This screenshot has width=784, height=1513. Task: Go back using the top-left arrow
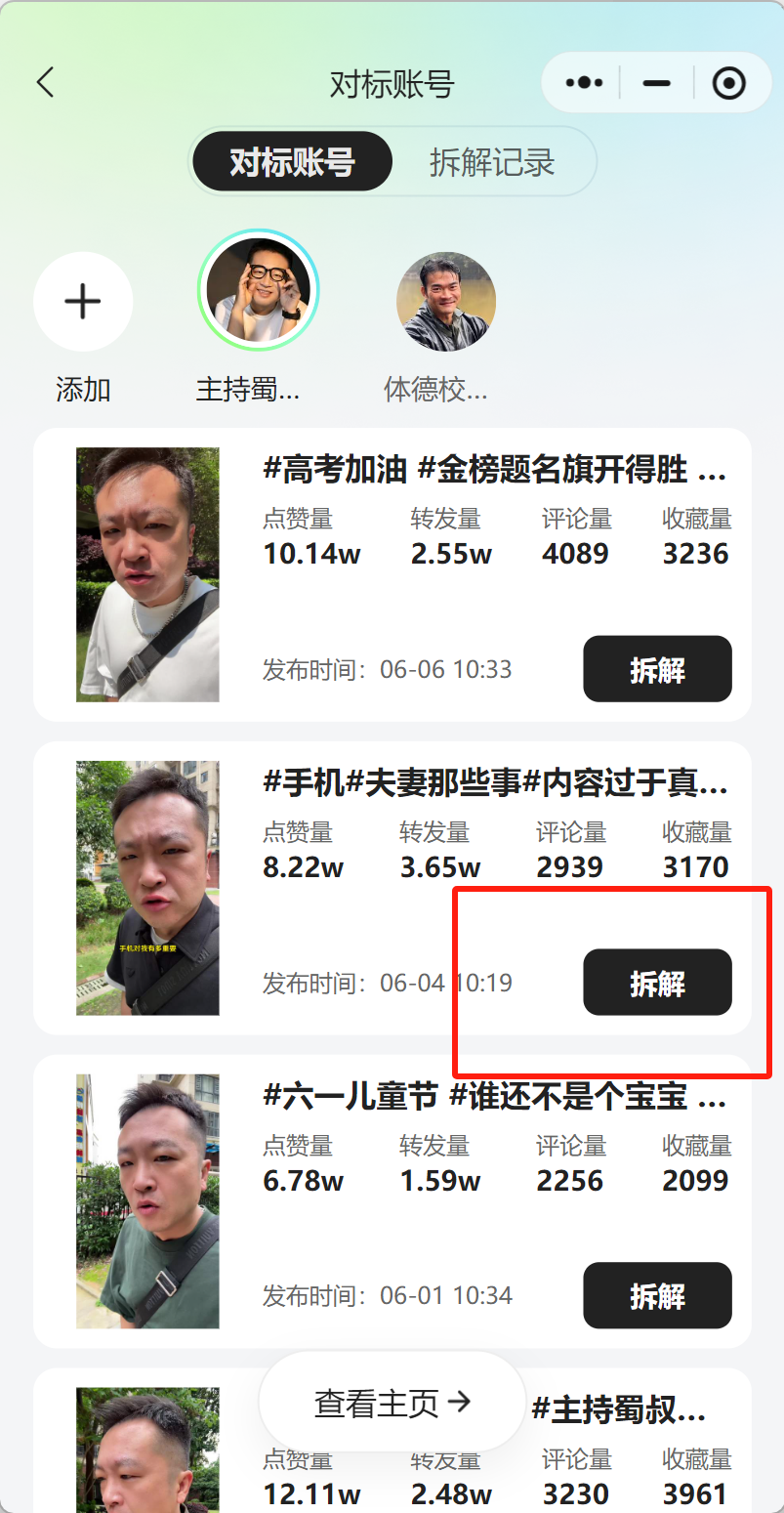[x=46, y=83]
